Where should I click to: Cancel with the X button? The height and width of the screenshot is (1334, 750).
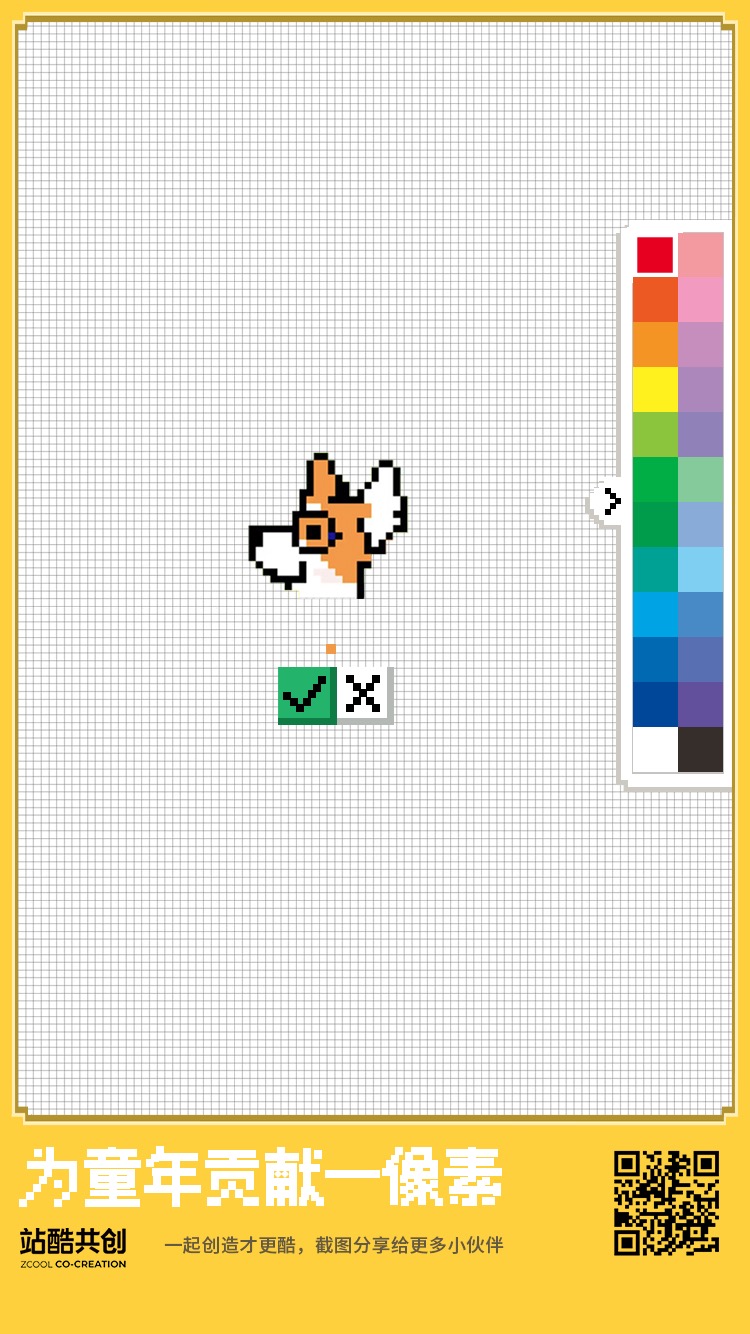[365, 694]
